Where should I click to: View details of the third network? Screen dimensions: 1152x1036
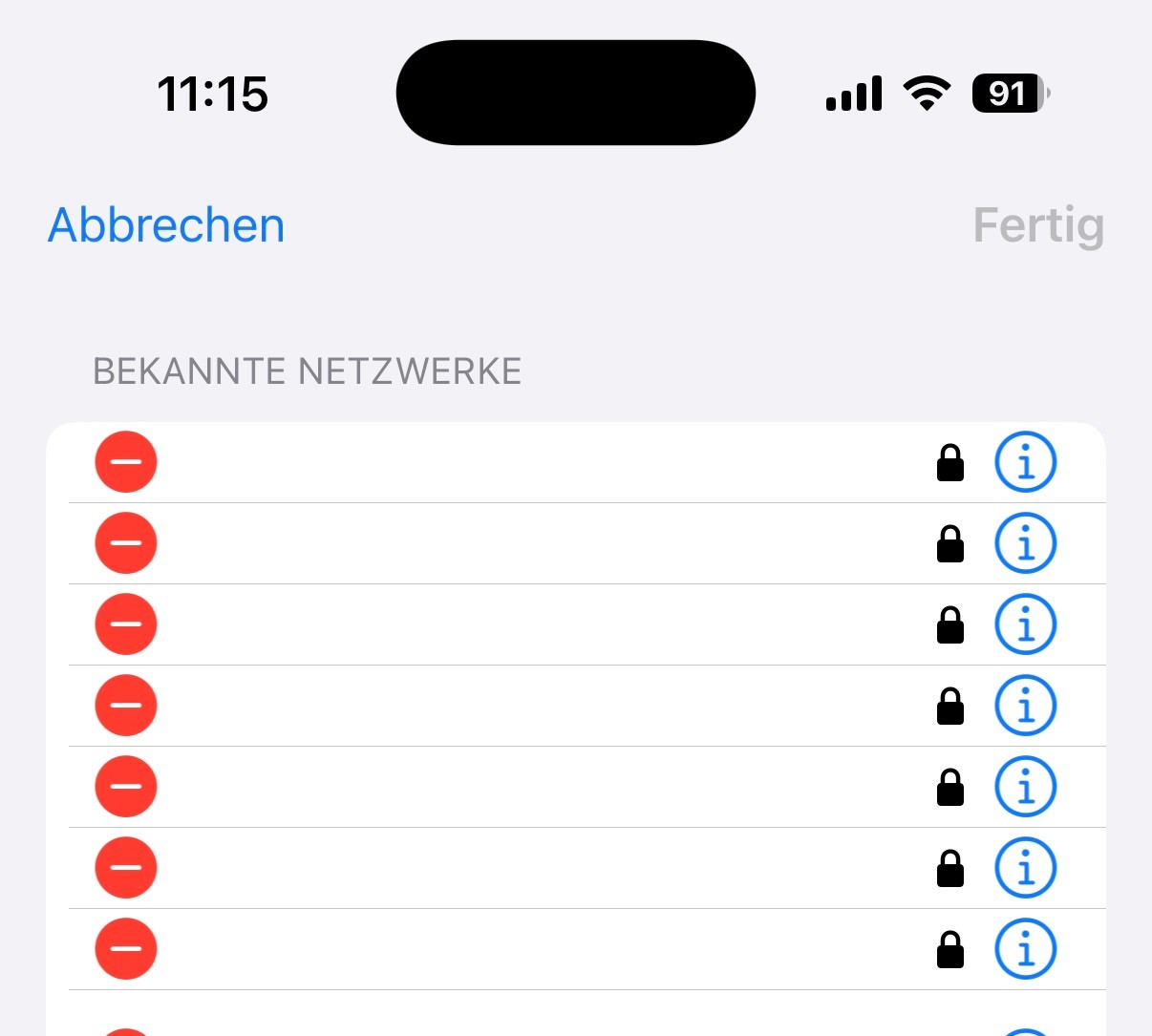(x=1026, y=624)
